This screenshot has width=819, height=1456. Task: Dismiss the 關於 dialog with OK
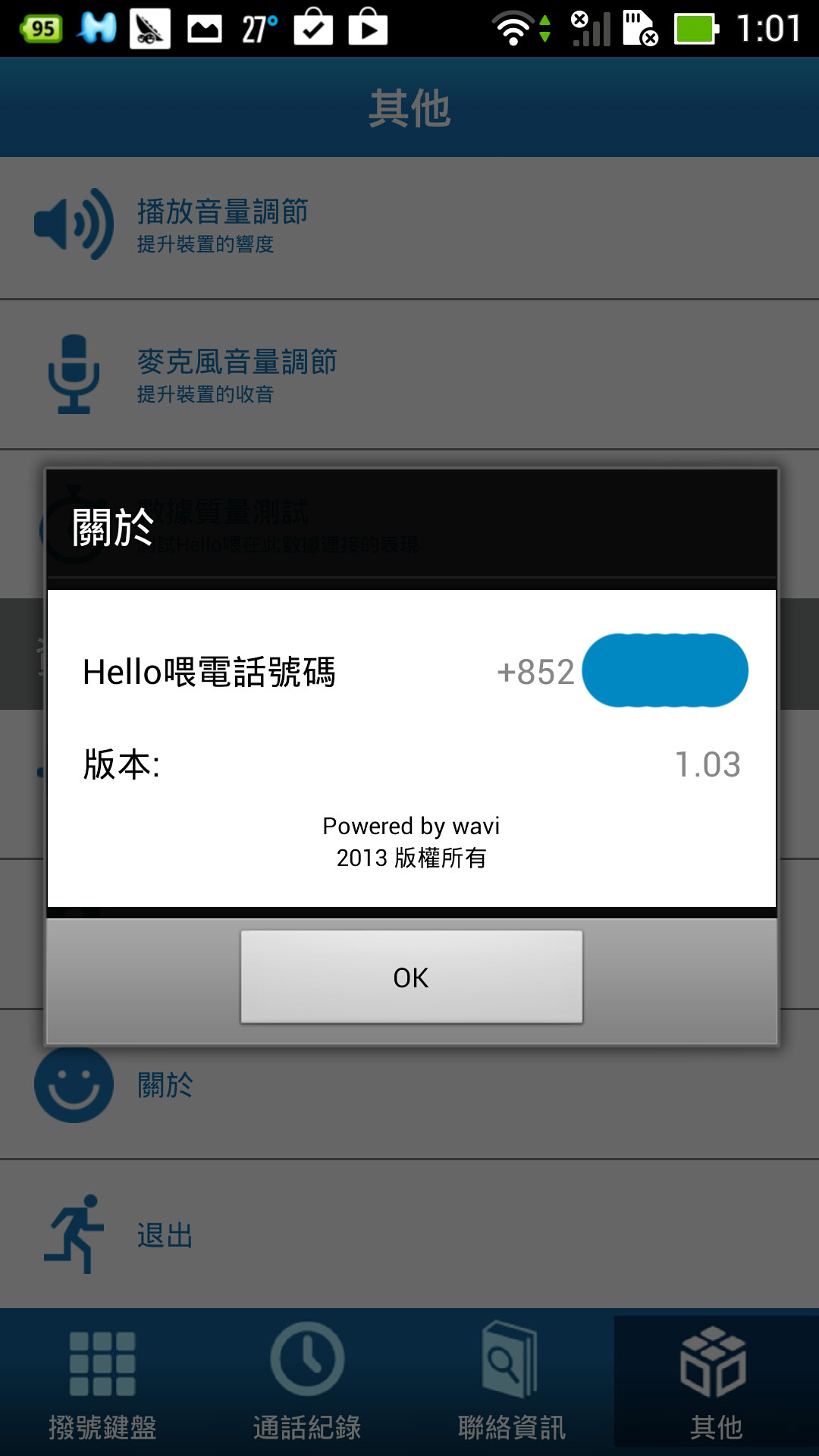(x=411, y=977)
